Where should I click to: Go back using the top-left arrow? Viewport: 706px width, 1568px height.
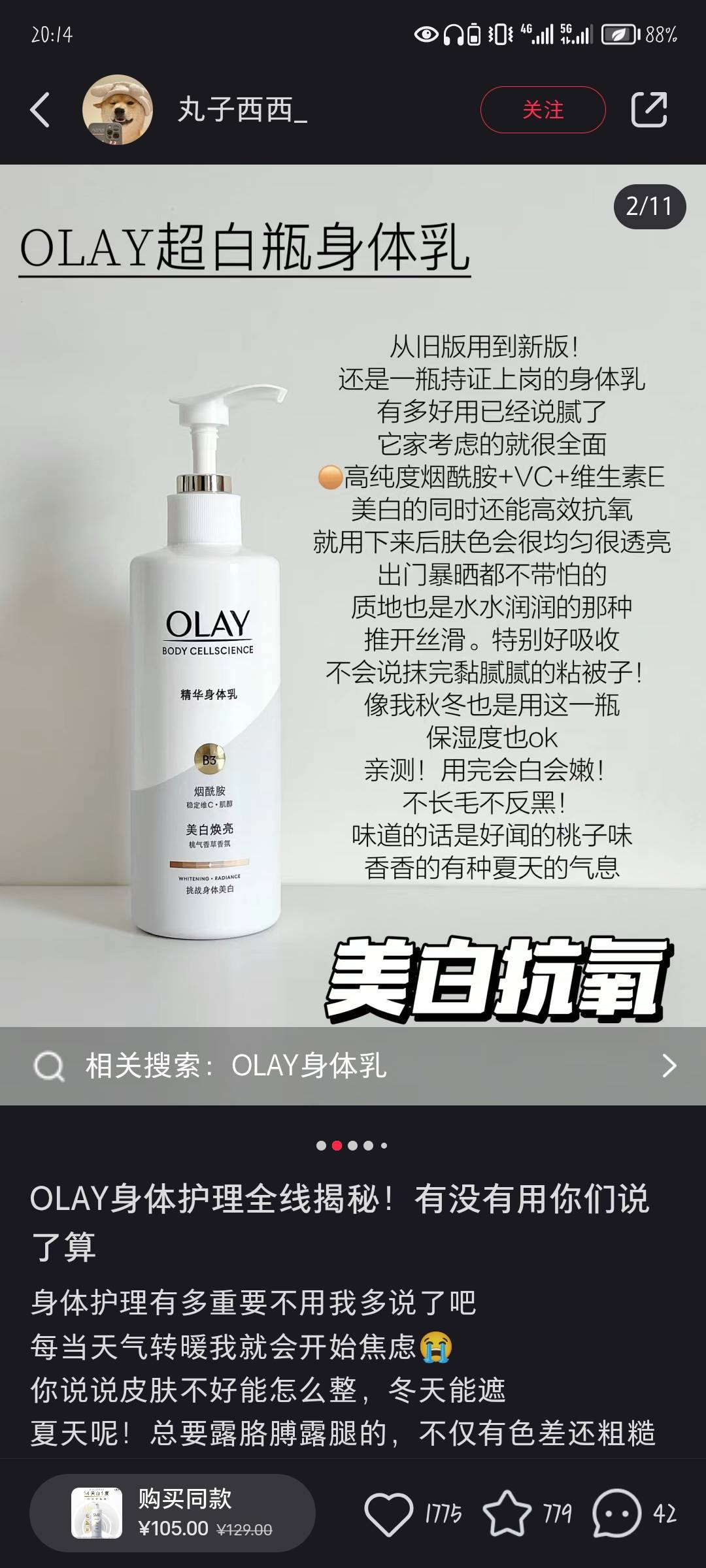[x=41, y=109]
